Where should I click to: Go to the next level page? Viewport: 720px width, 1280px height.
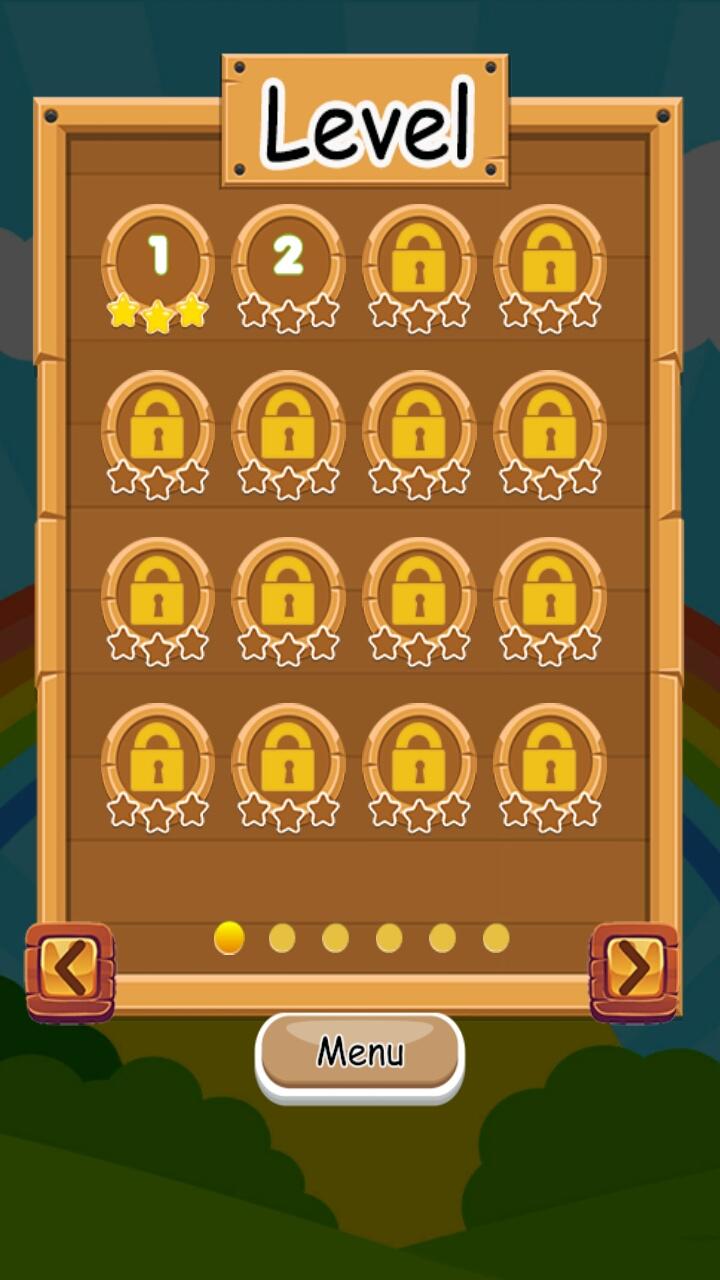634,970
